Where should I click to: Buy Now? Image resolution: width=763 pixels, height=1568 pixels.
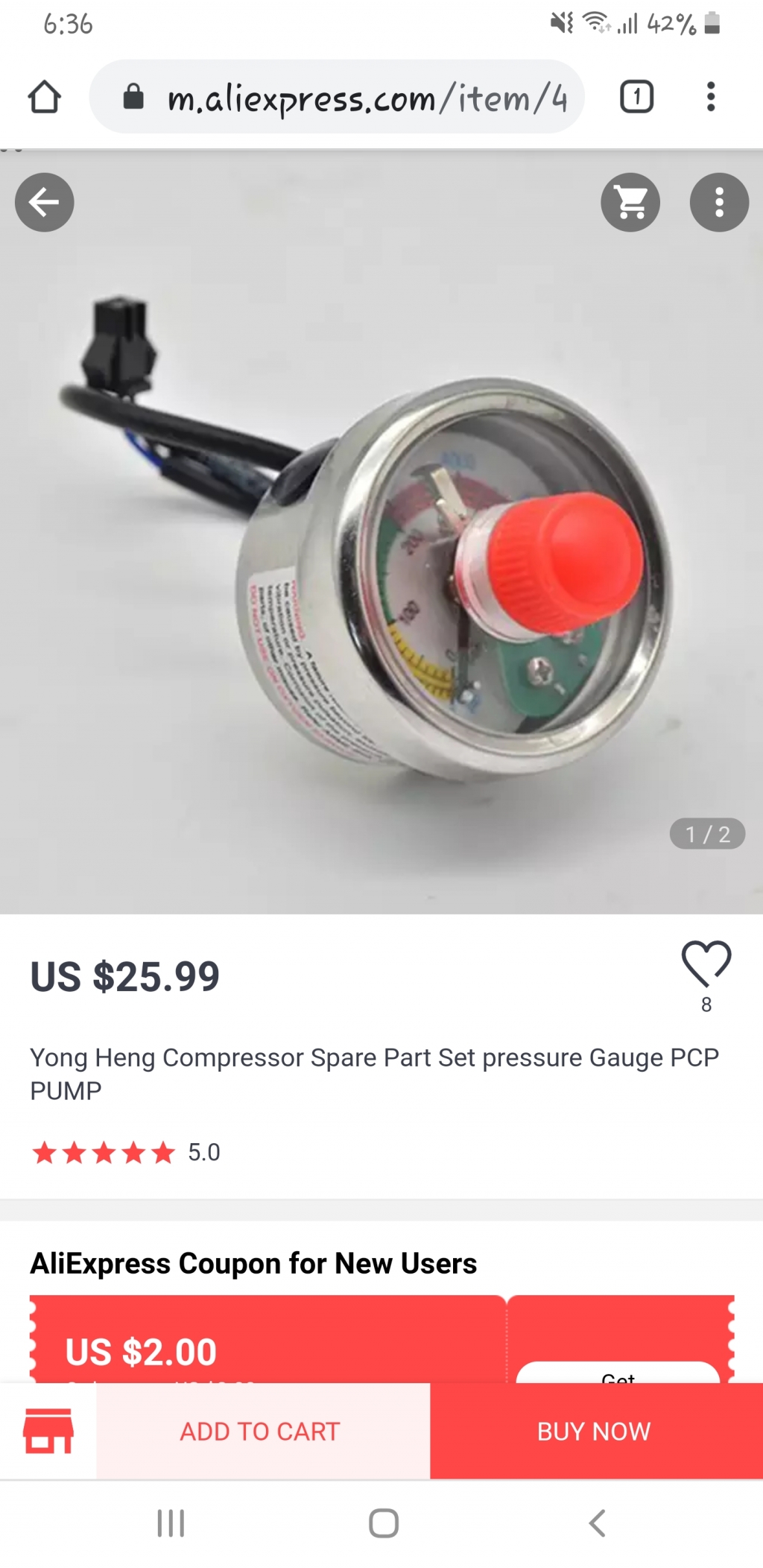pyautogui.click(x=596, y=1431)
